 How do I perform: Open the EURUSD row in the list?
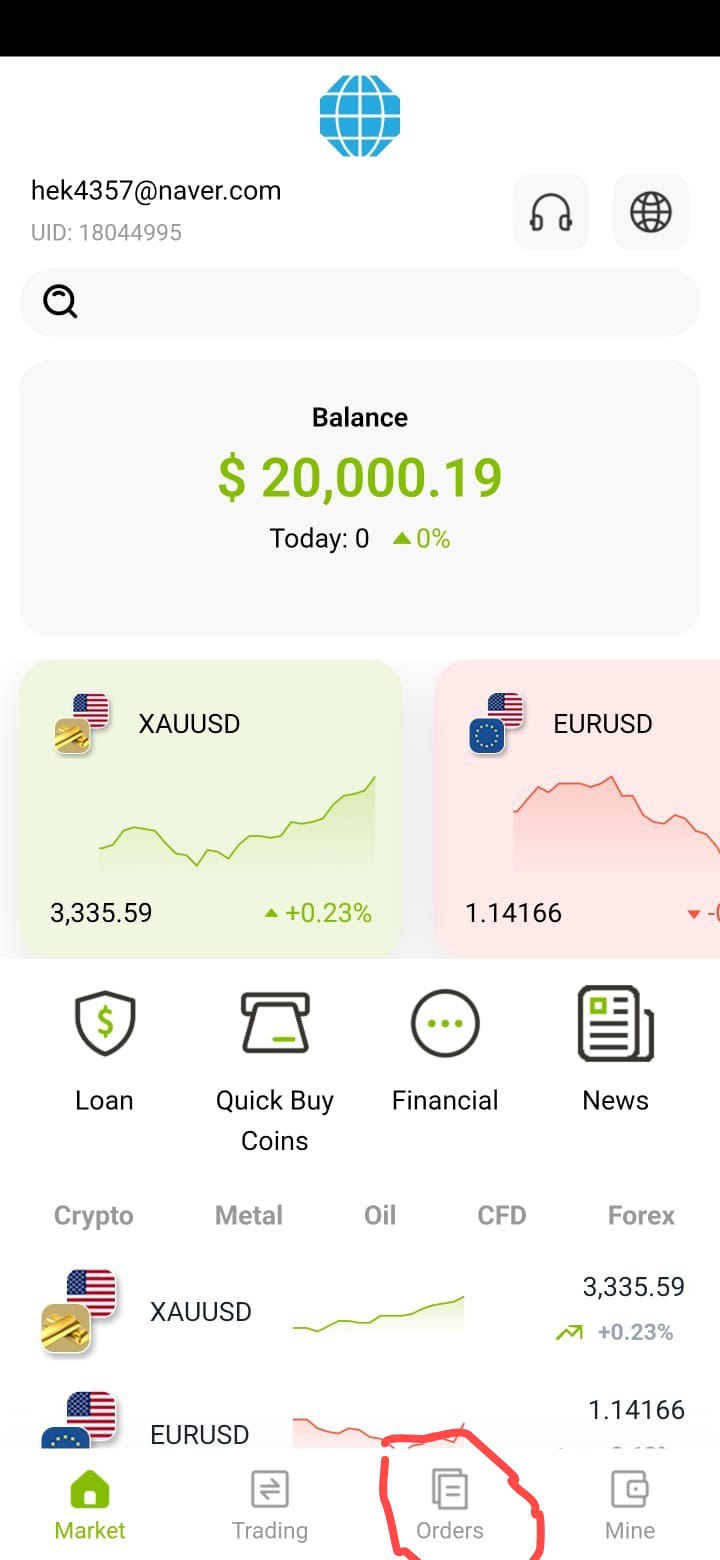pos(360,1420)
